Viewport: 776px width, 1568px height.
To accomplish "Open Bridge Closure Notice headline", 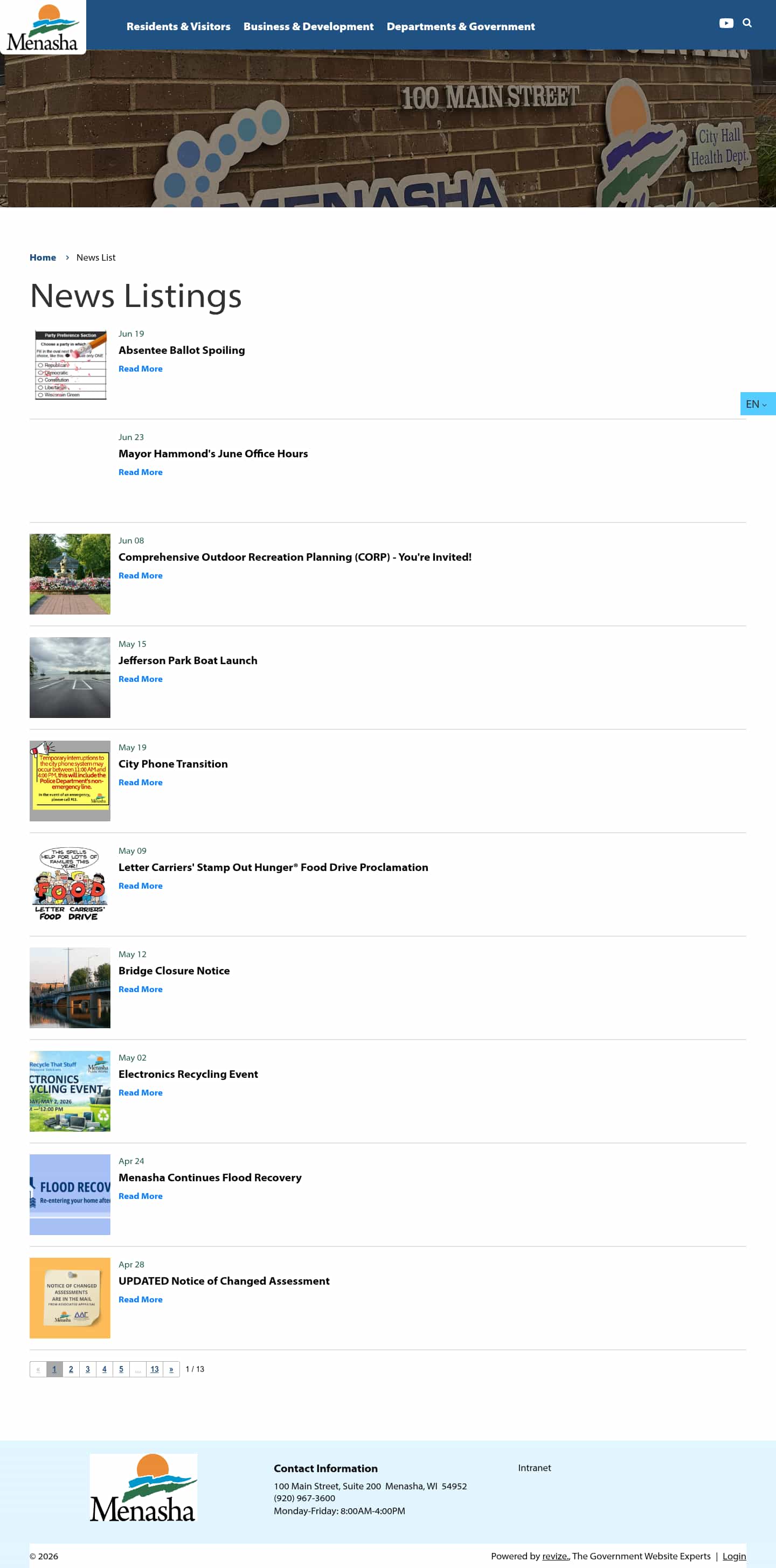I will coord(174,971).
